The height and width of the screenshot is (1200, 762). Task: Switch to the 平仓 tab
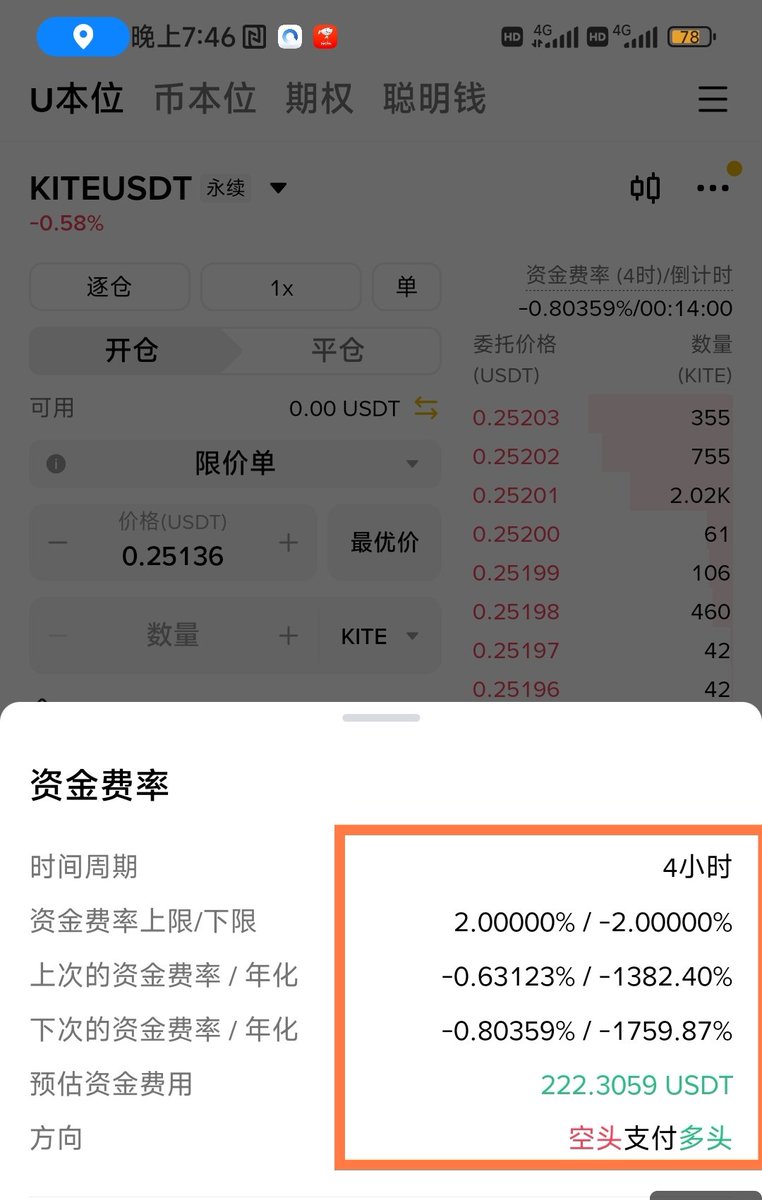[337, 351]
